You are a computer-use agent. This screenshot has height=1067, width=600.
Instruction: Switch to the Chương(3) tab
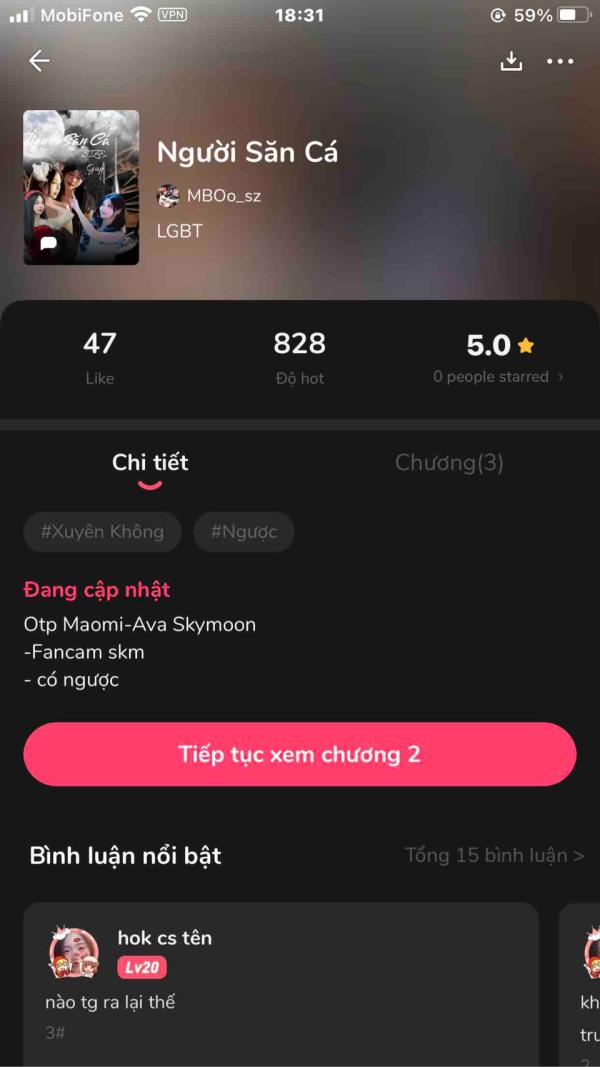pyautogui.click(x=449, y=463)
